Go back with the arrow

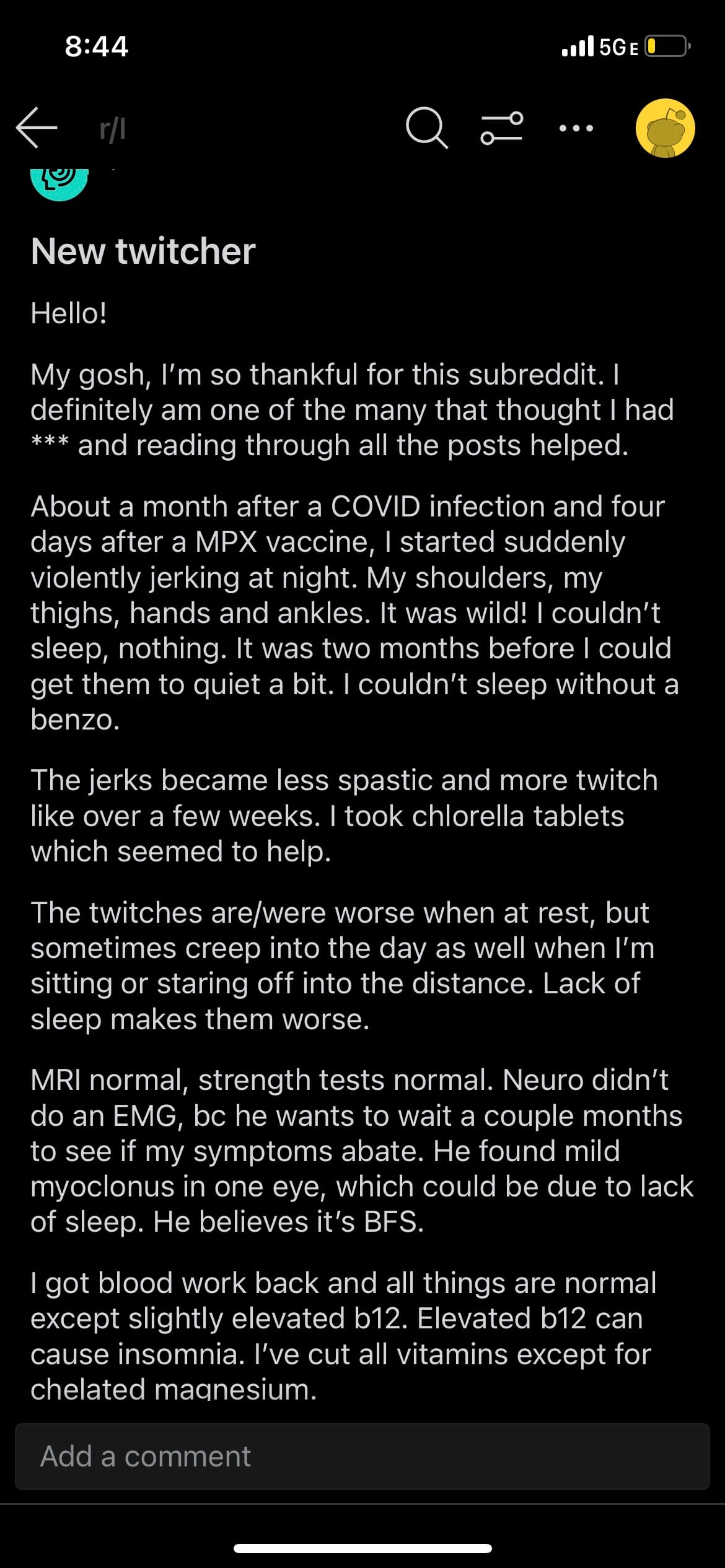(x=37, y=128)
